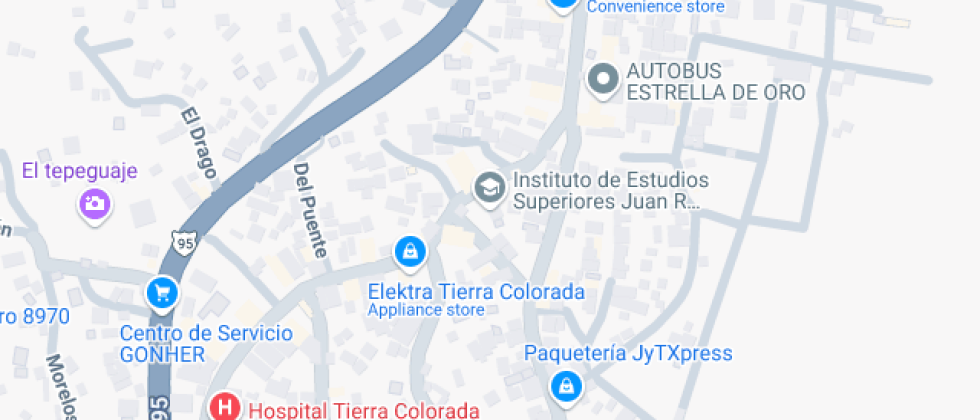Tap the Hospital Tierra Colorada marker
980x420 pixels.
(x=226, y=407)
